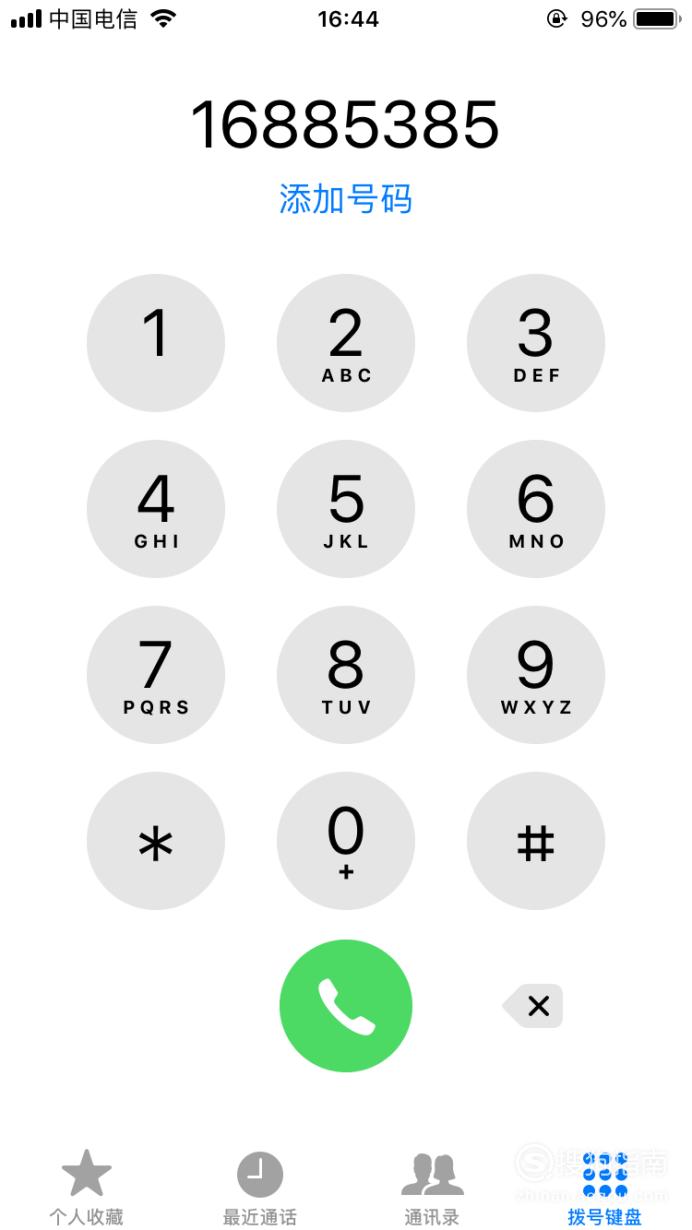Tap the 7 PQRS key
Screen dimensions: 692x1230
tap(156, 675)
